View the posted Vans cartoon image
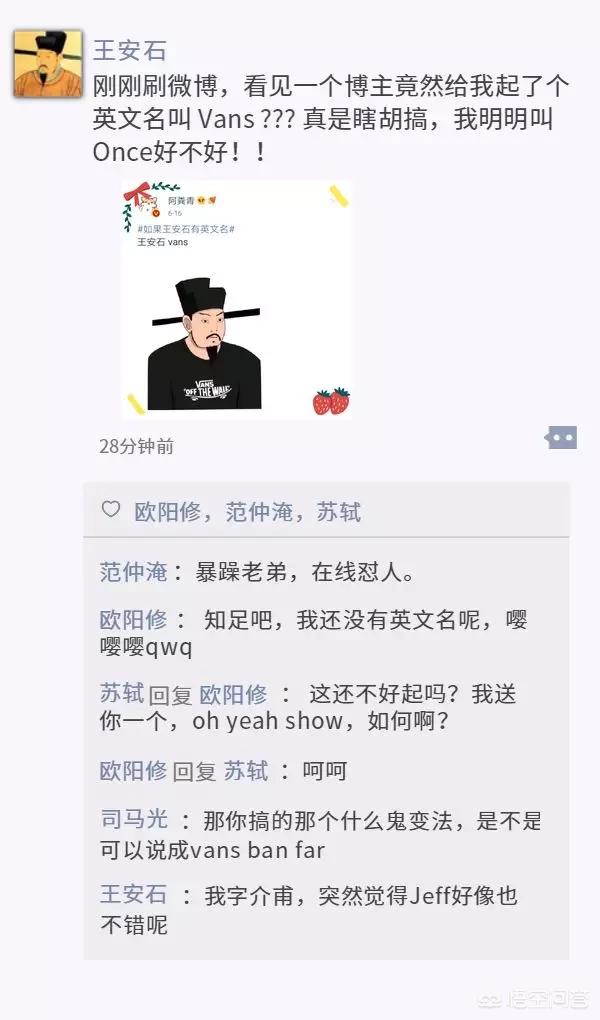 pyautogui.click(x=237, y=299)
